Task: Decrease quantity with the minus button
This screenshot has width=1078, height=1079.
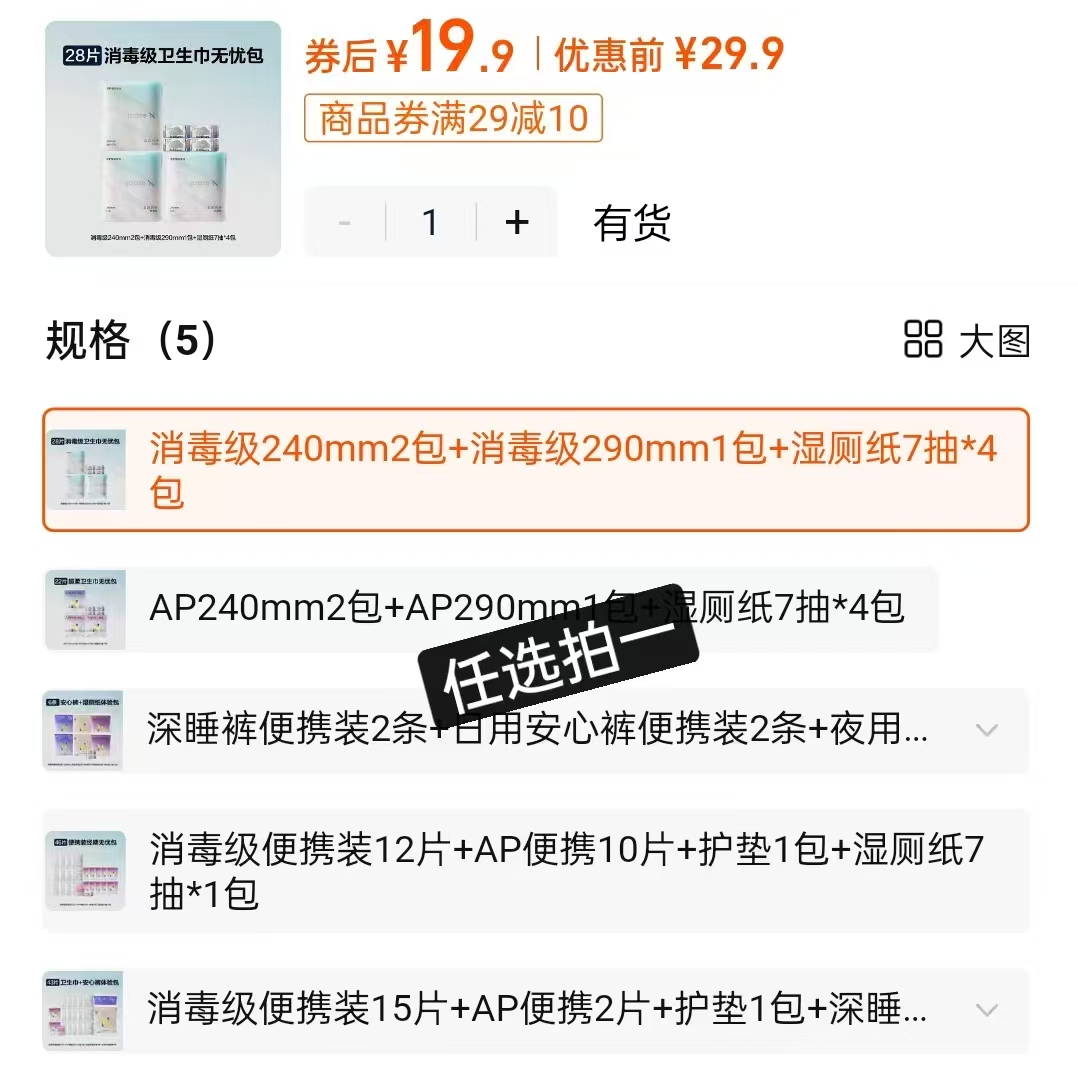Action: [x=345, y=222]
